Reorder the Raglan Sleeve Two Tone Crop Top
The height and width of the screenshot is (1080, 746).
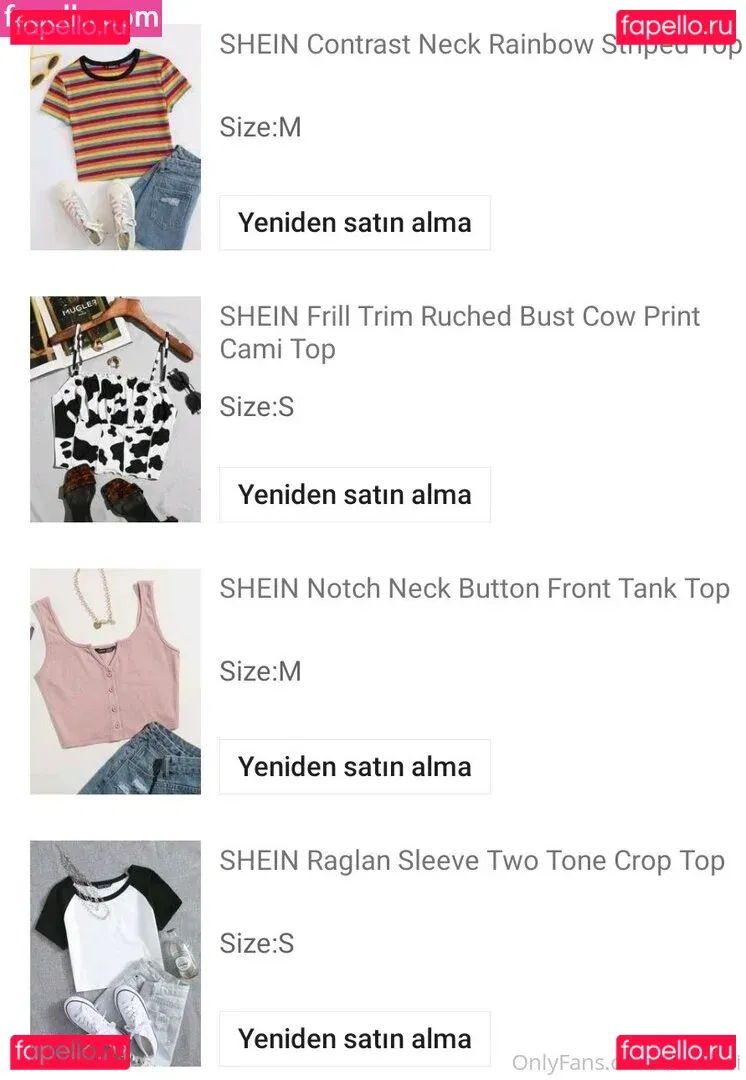tap(354, 1038)
